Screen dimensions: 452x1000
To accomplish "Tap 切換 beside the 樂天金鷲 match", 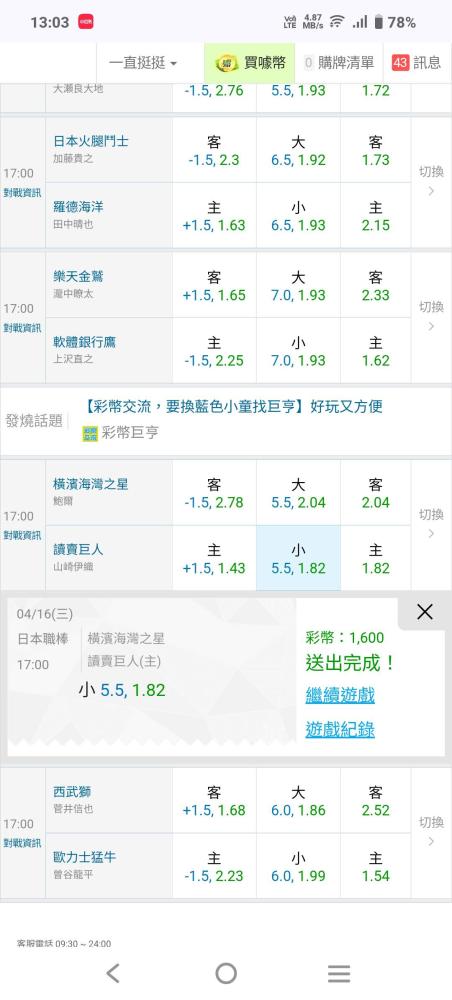I will click(431, 315).
